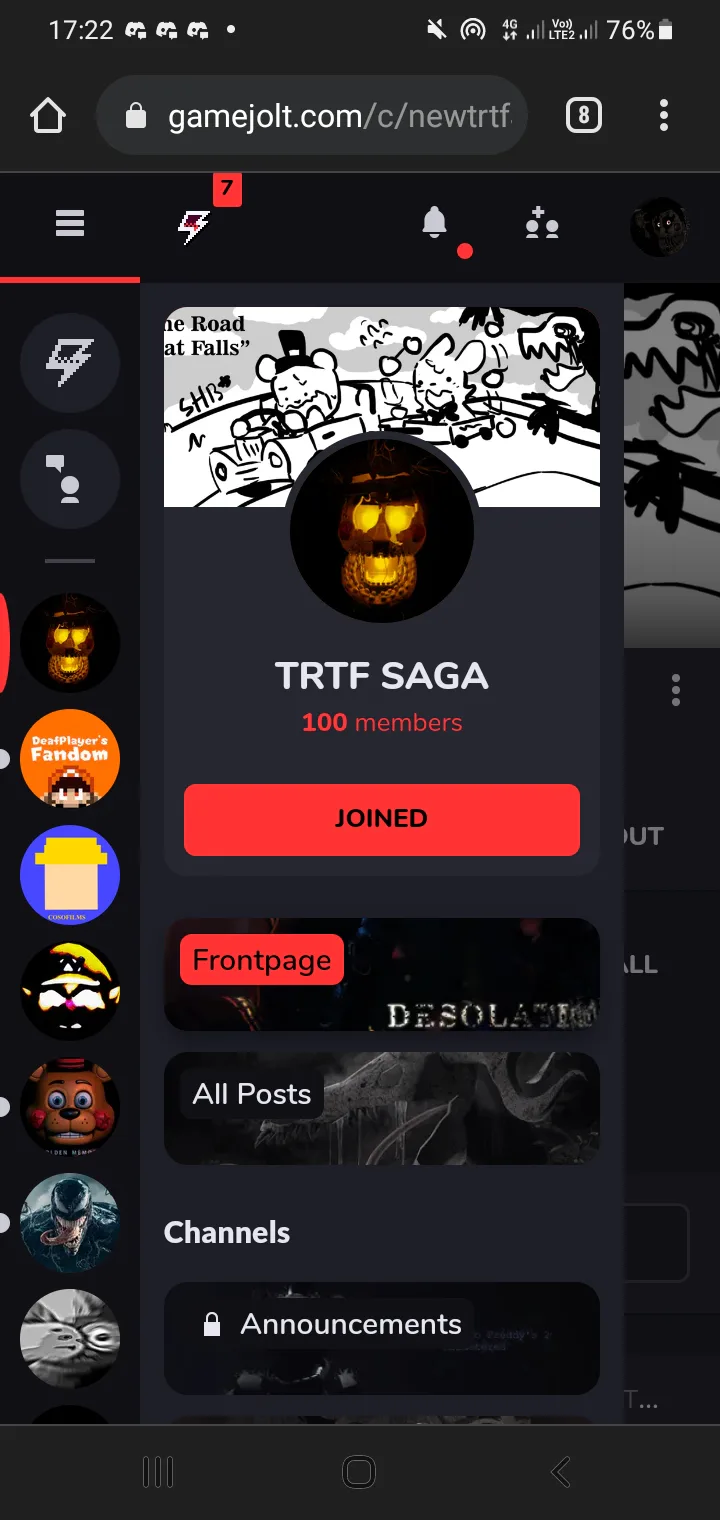Tap the JOINED button

(382, 819)
